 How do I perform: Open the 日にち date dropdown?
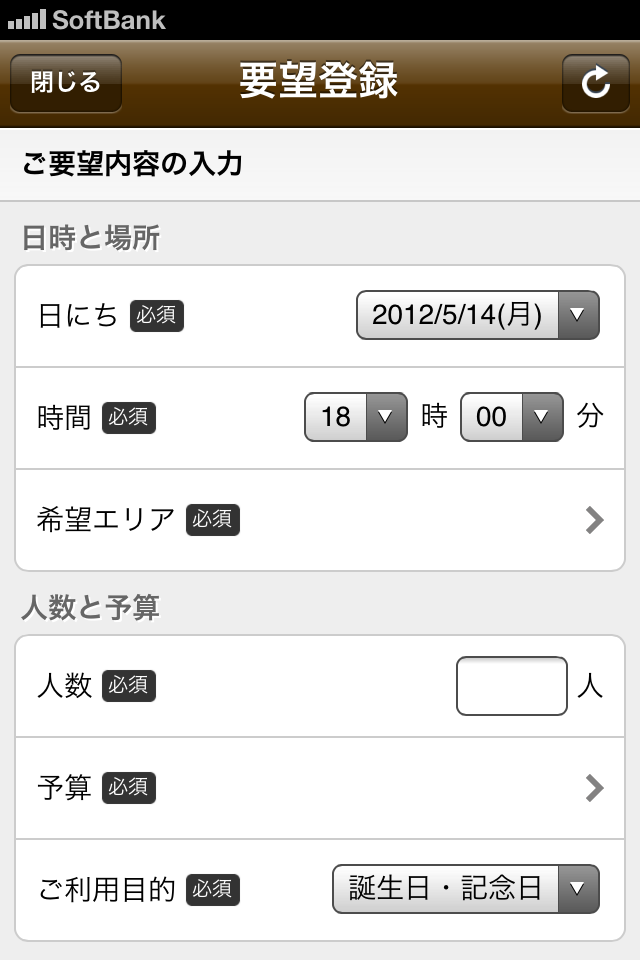coord(477,316)
